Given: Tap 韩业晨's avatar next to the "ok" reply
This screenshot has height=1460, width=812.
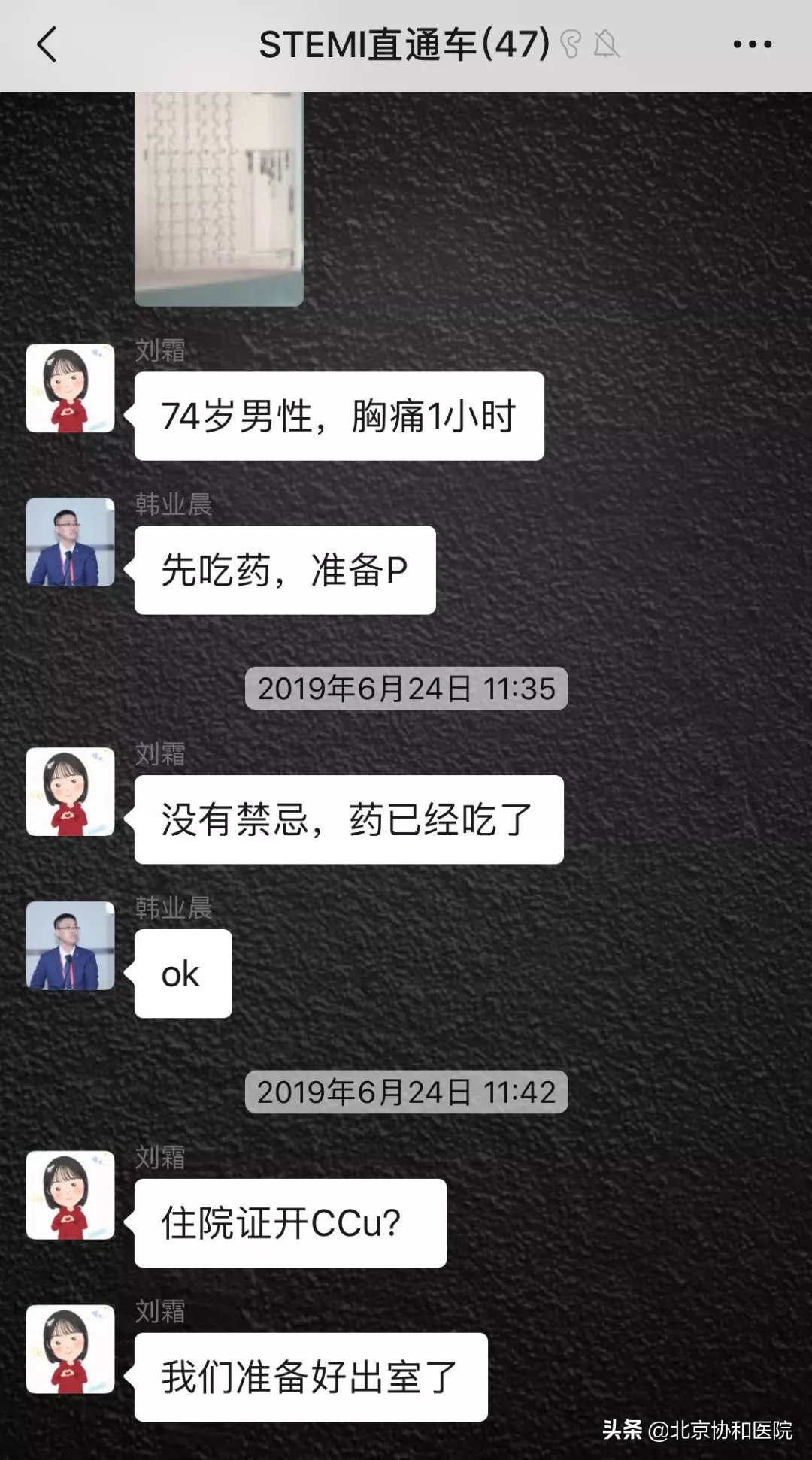Looking at the screenshot, I should (70, 946).
